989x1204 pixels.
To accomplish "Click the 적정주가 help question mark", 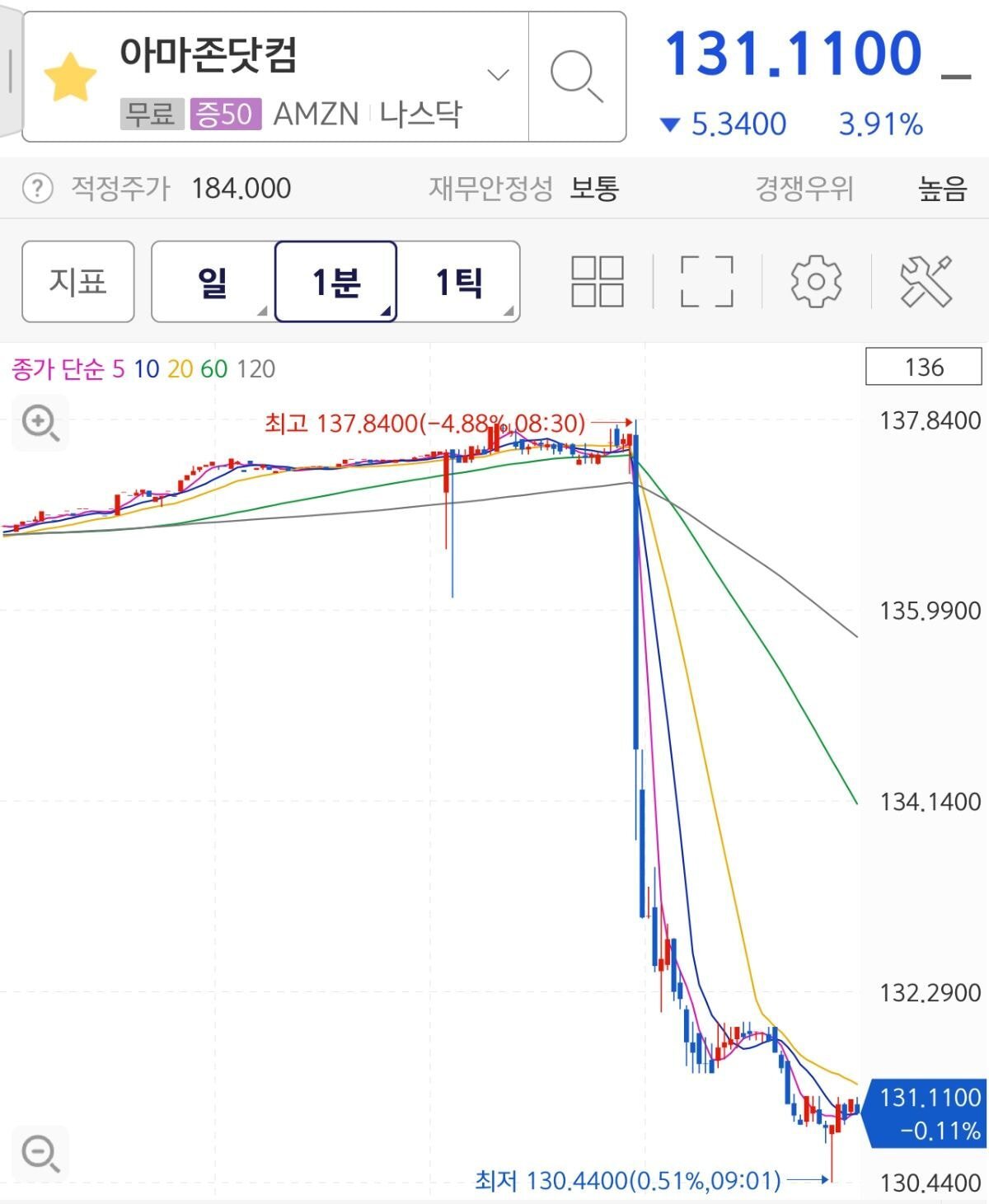I will 38,188.
